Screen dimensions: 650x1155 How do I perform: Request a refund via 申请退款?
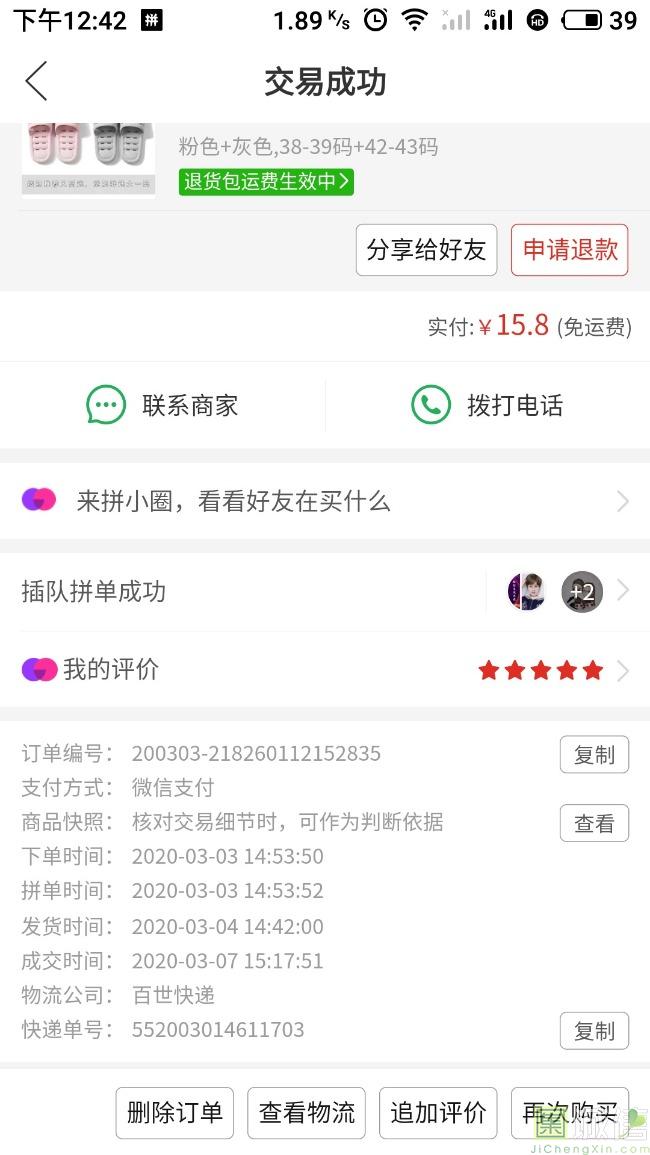tap(569, 249)
